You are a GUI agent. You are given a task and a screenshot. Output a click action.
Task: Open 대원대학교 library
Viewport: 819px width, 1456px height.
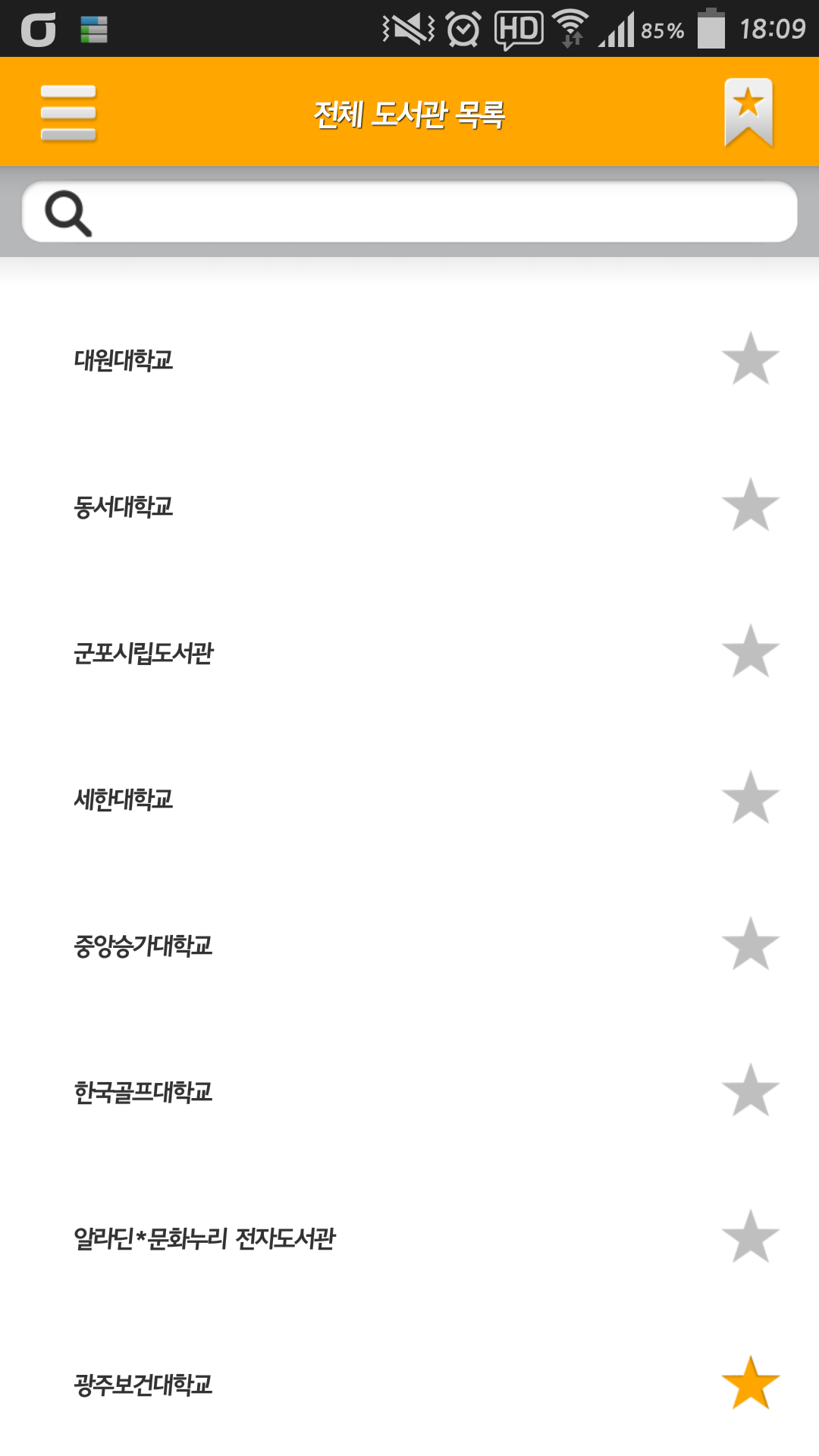click(x=124, y=360)
